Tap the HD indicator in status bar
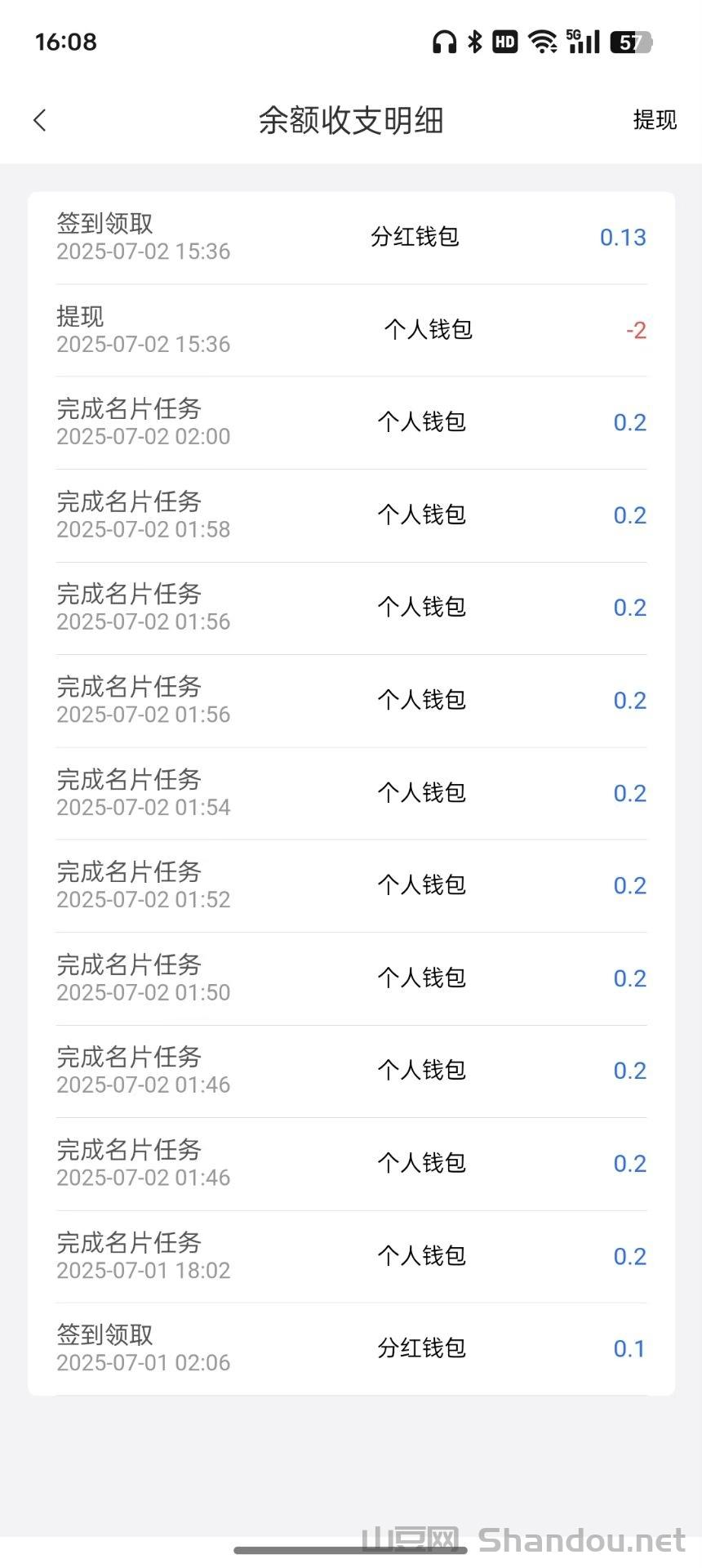This screenshot has width=702, height=1568. [504, 41]
